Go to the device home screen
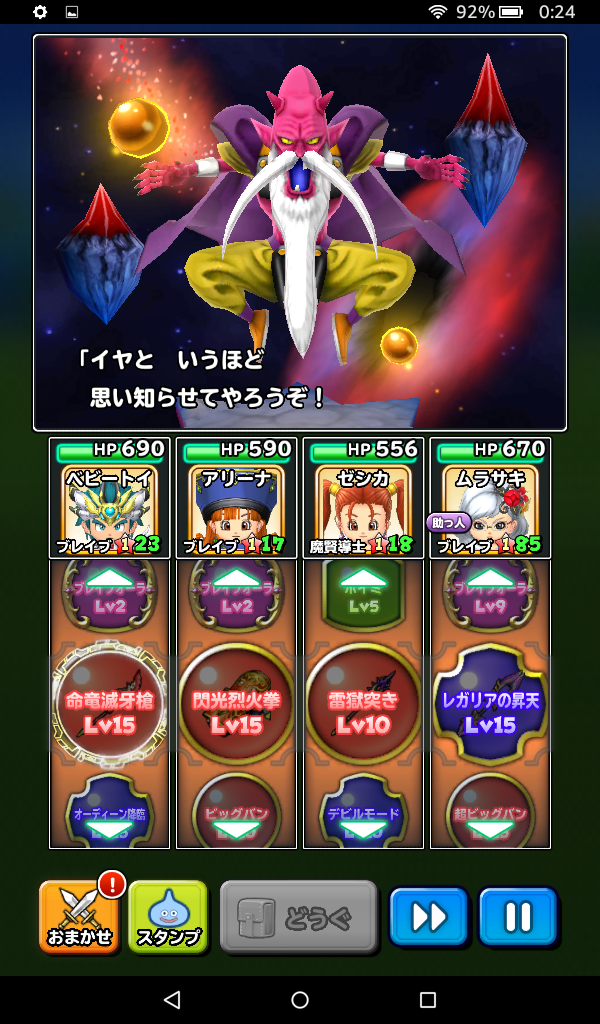 point(300,1000)
